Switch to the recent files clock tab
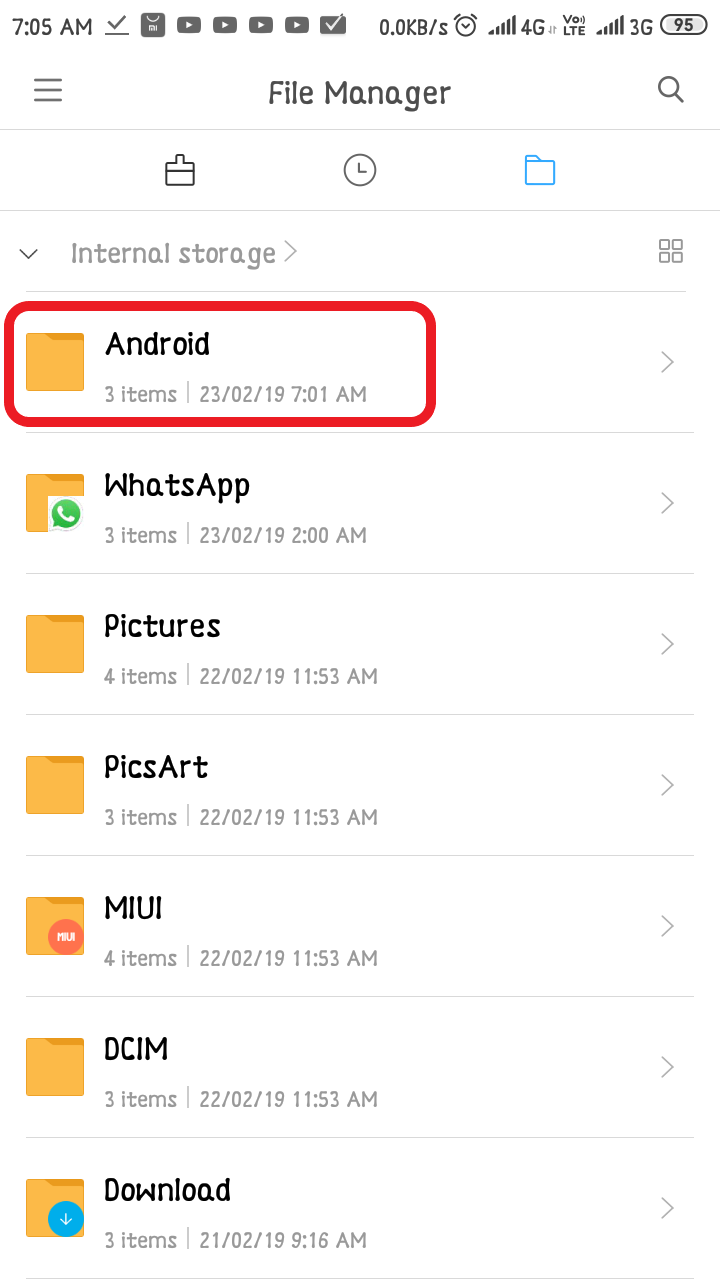This screenshot has width=720, height=1280. pyautogui.click(x=360, y=171)
